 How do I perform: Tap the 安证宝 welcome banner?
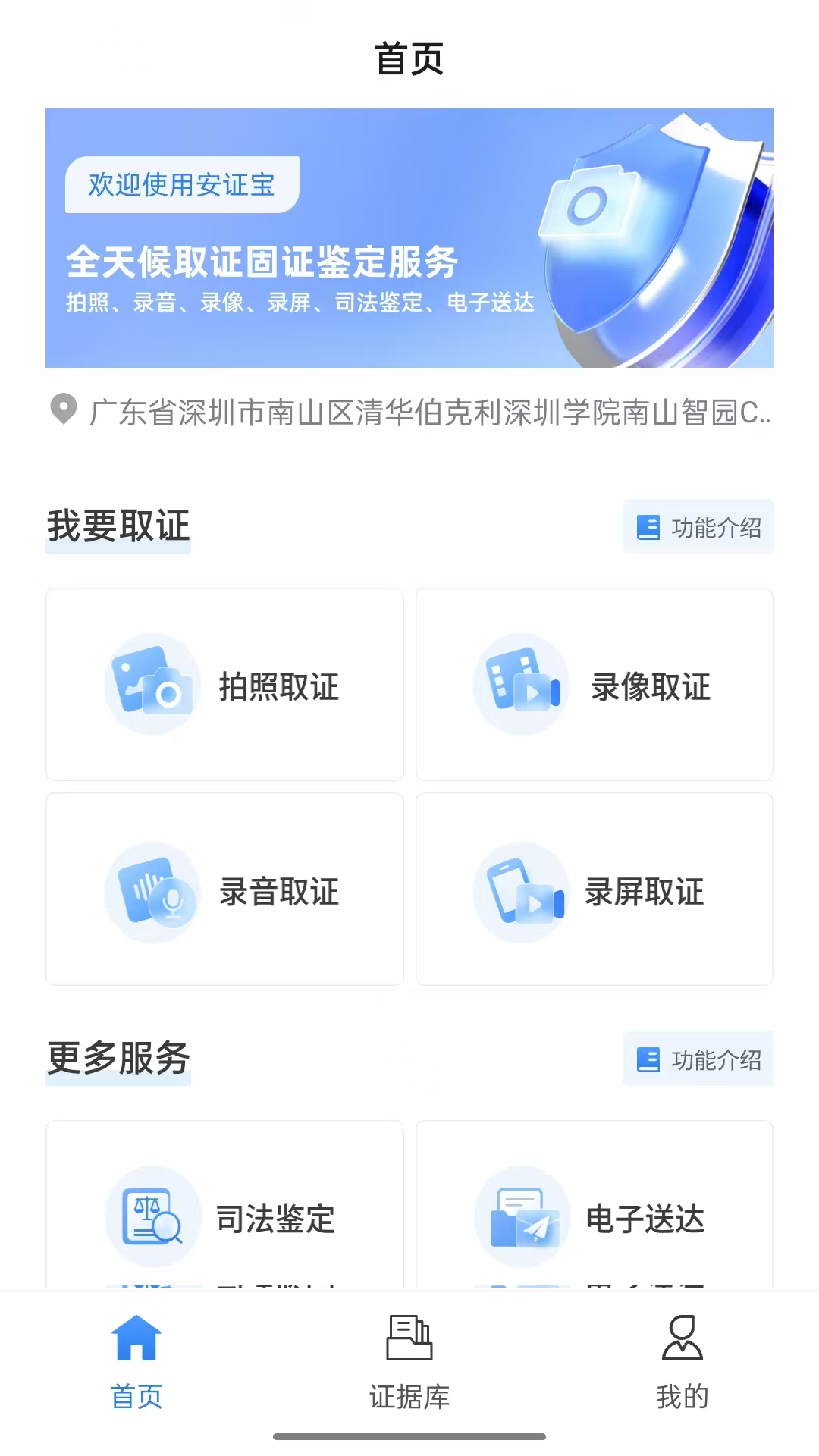point(409,238)
